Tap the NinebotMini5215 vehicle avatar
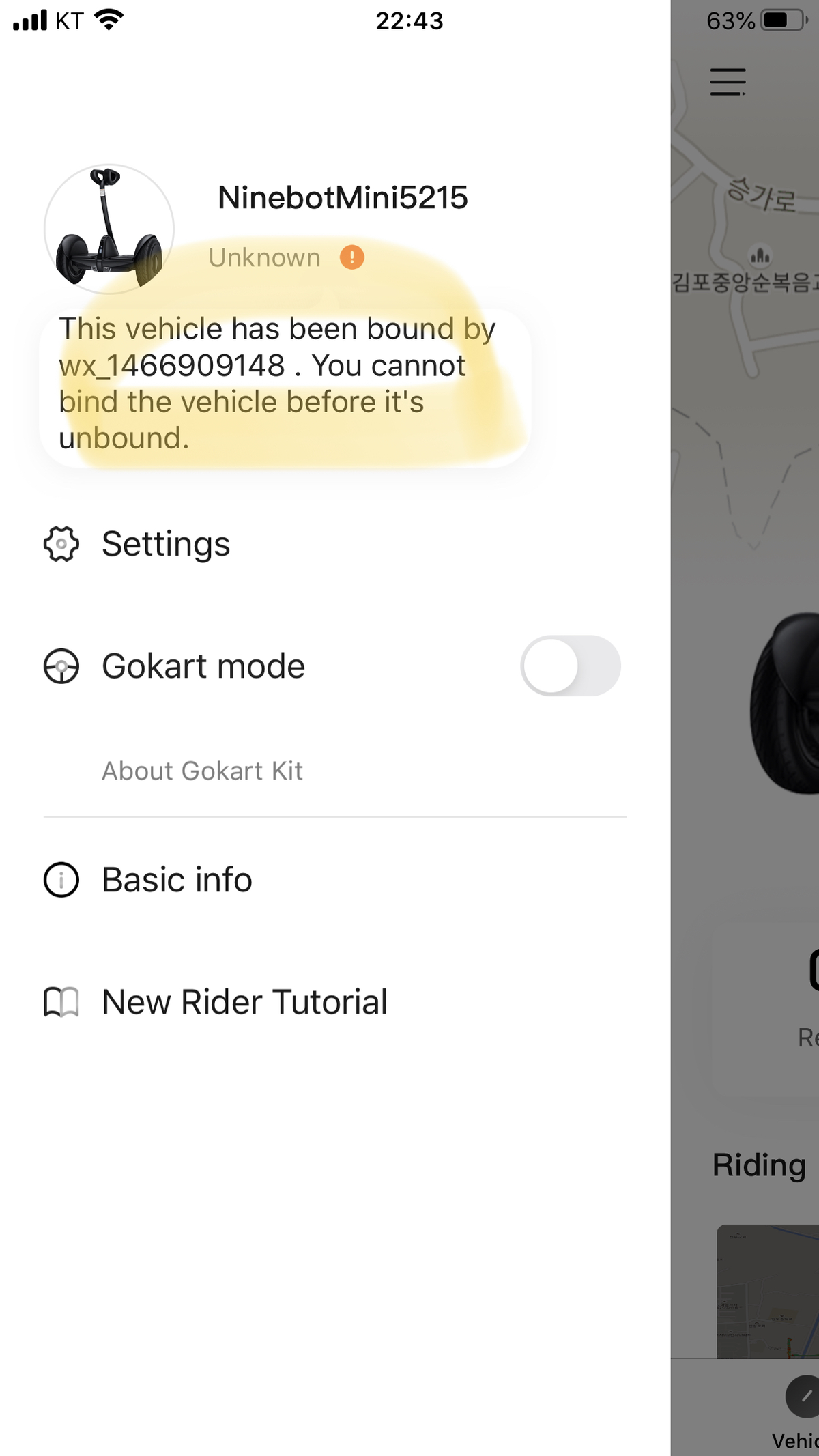819x1456 pixels. [x=109, y=229]
